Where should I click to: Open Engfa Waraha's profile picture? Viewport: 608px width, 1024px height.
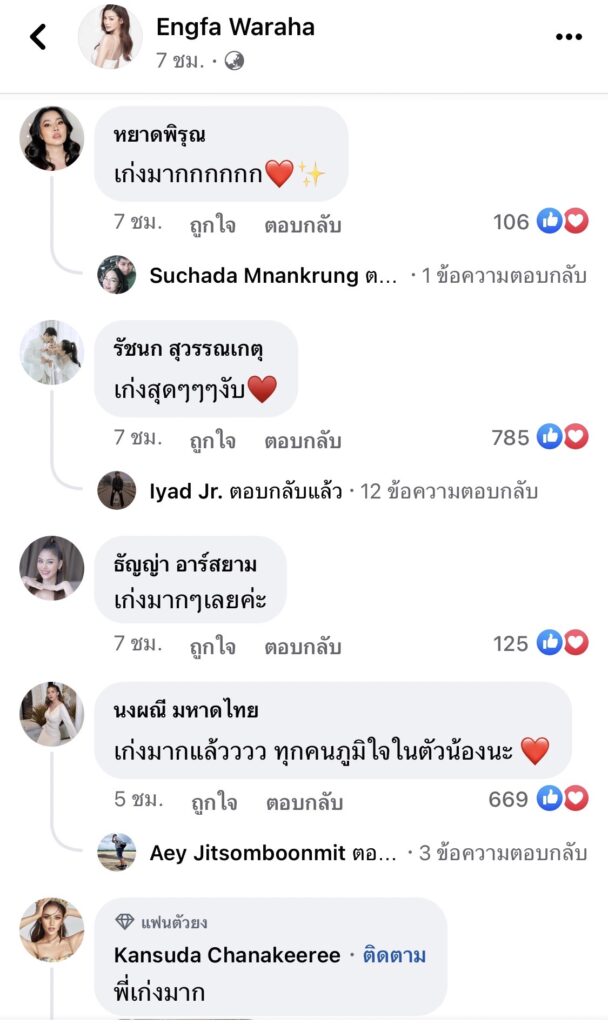point(110,37)
